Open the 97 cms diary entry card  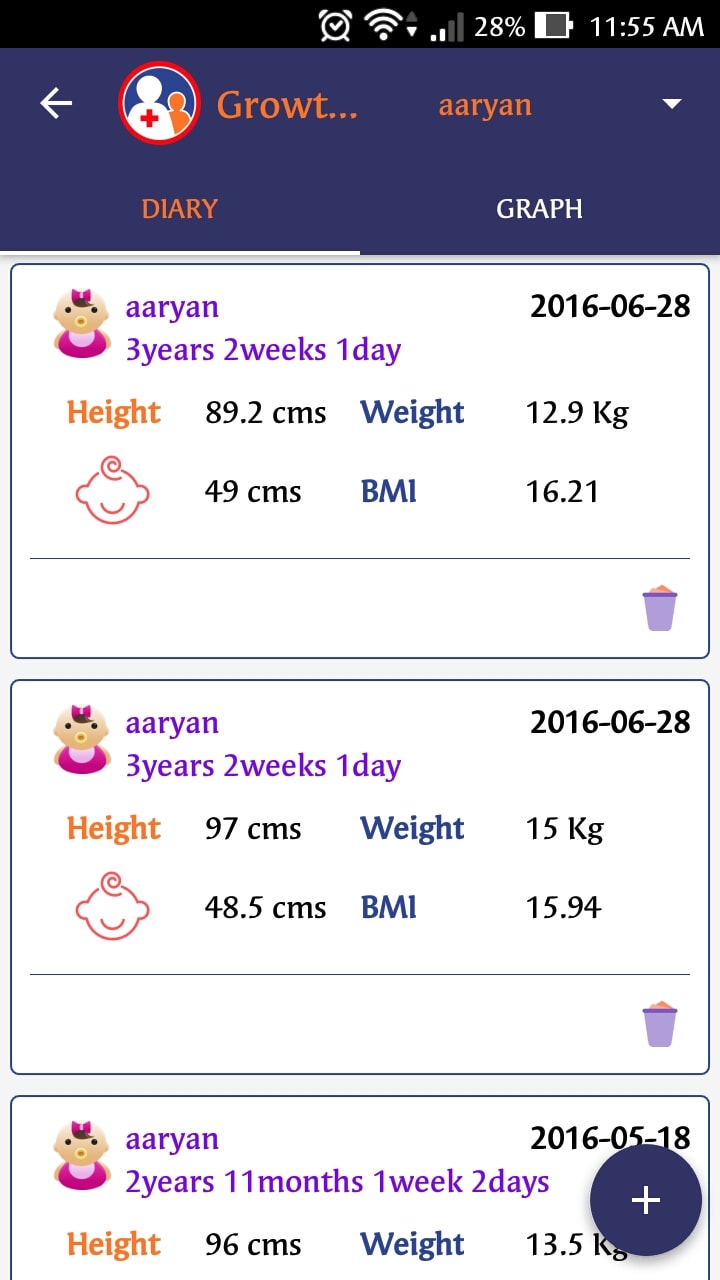360,877
